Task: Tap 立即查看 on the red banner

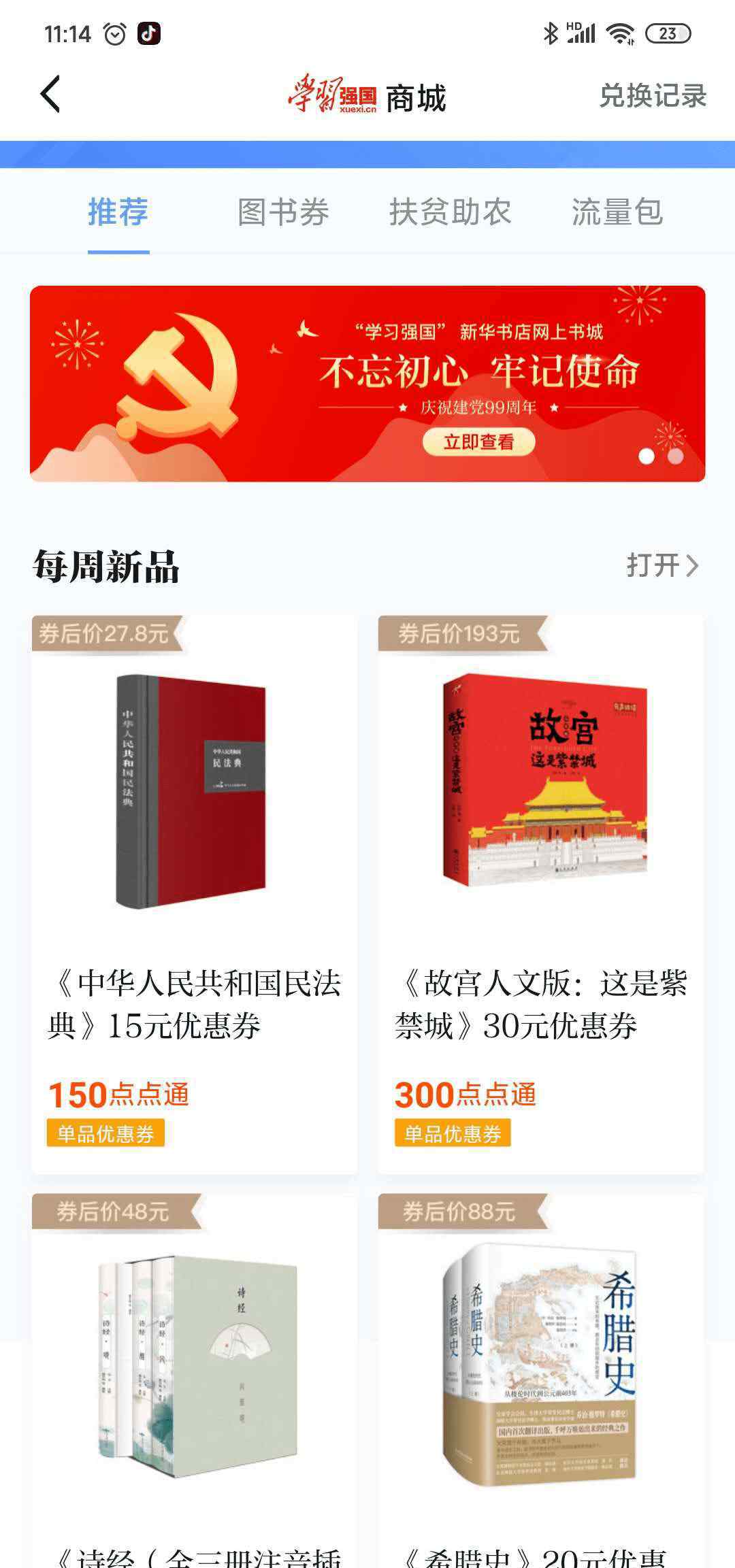Action: 478,442
